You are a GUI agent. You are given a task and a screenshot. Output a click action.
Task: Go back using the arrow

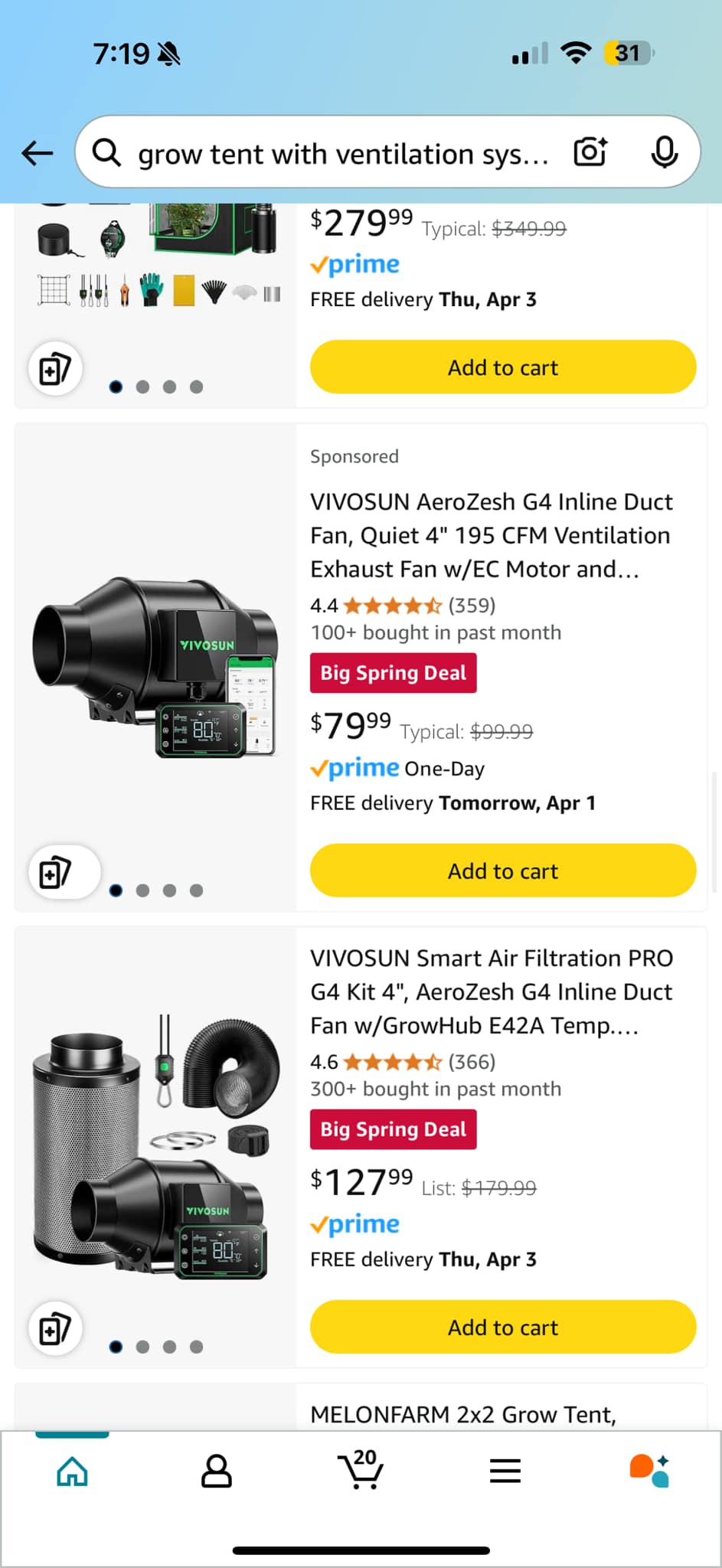click(x=37, y=153)
